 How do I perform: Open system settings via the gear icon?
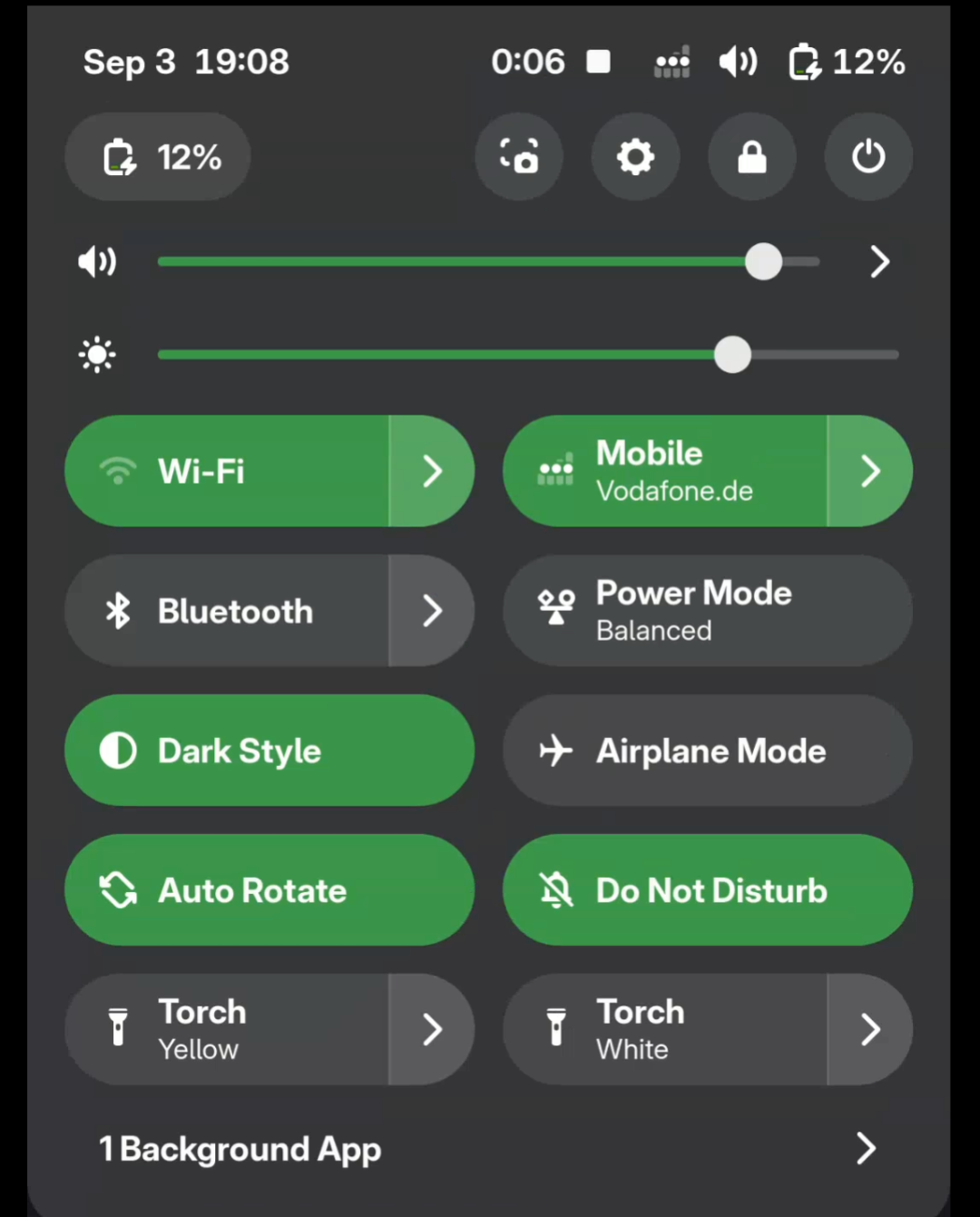(635, 157)
